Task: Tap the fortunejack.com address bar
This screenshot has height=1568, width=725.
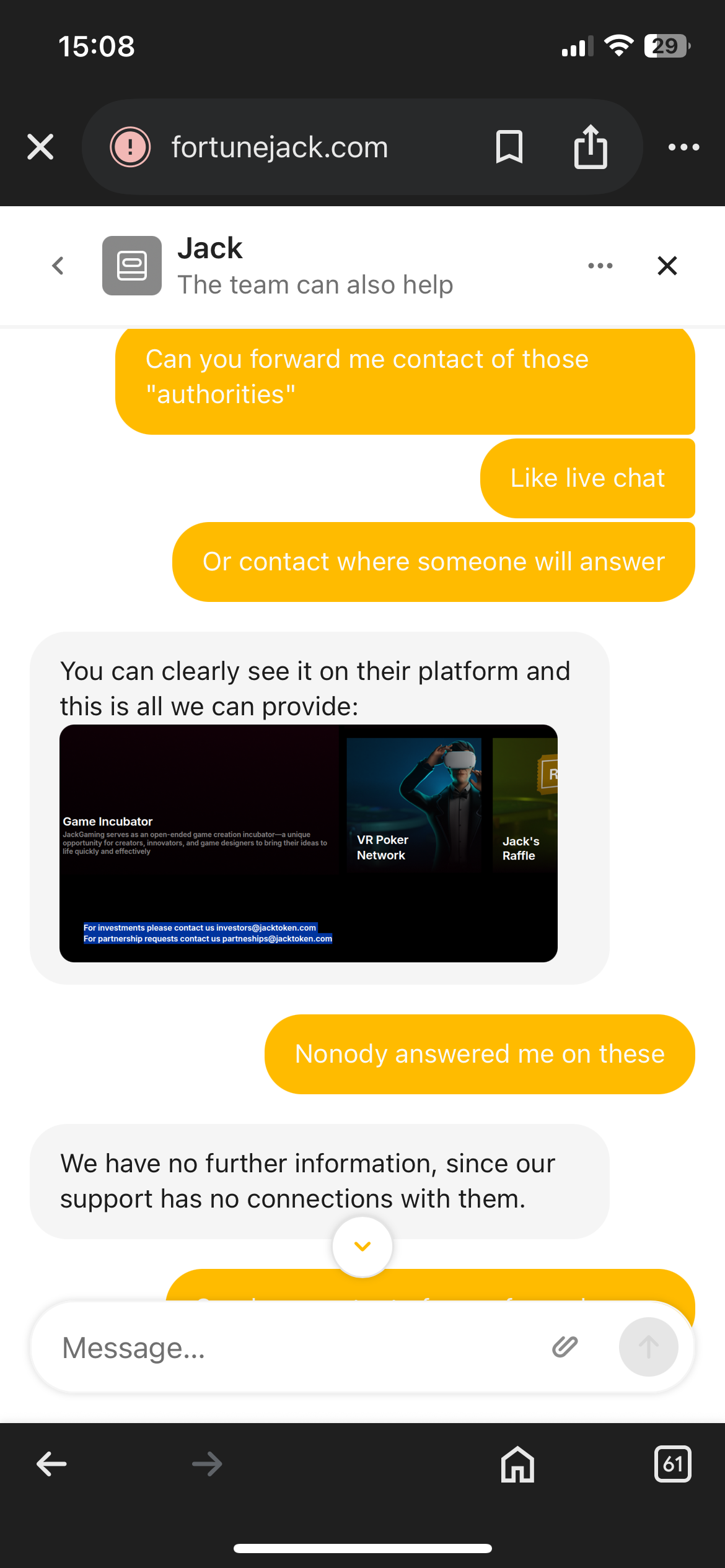Action: tap(279, 147)
